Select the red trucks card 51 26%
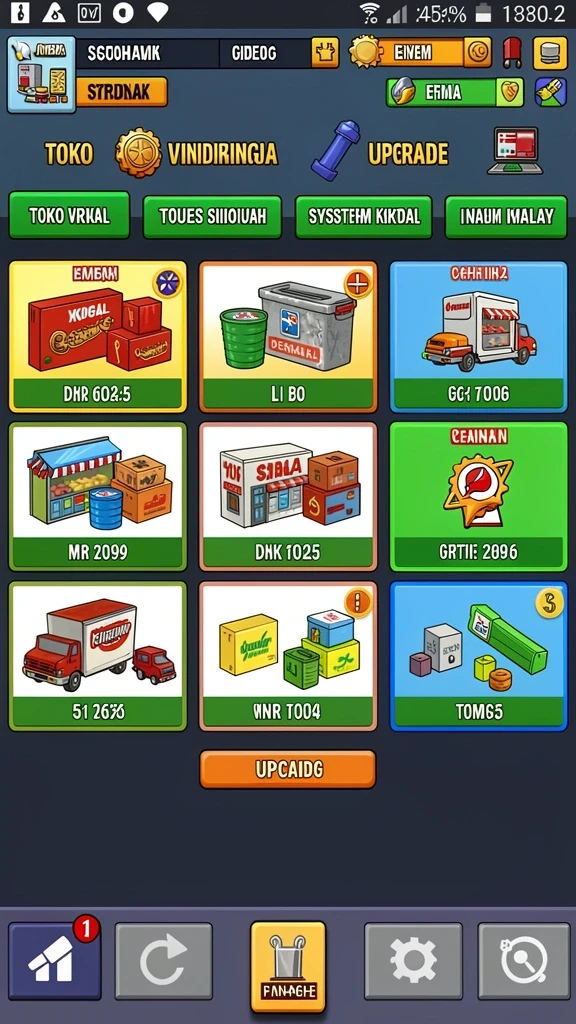This screenshot has width=576, height=1024. pyautogui.click(x=98, y=656)
